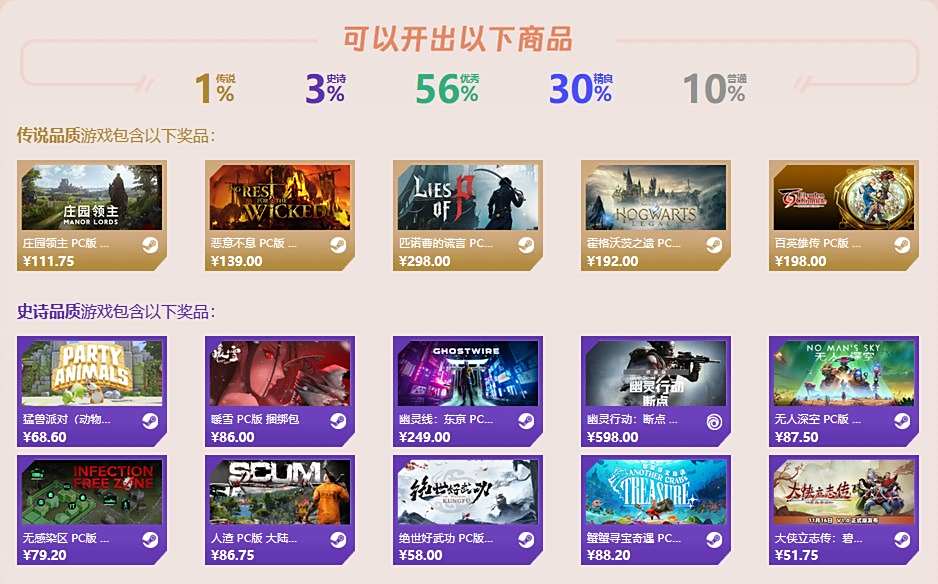Viewport: 938px width, 584px height.
Task: Open the 百英雄传 game card
Action: click(842, 215)
